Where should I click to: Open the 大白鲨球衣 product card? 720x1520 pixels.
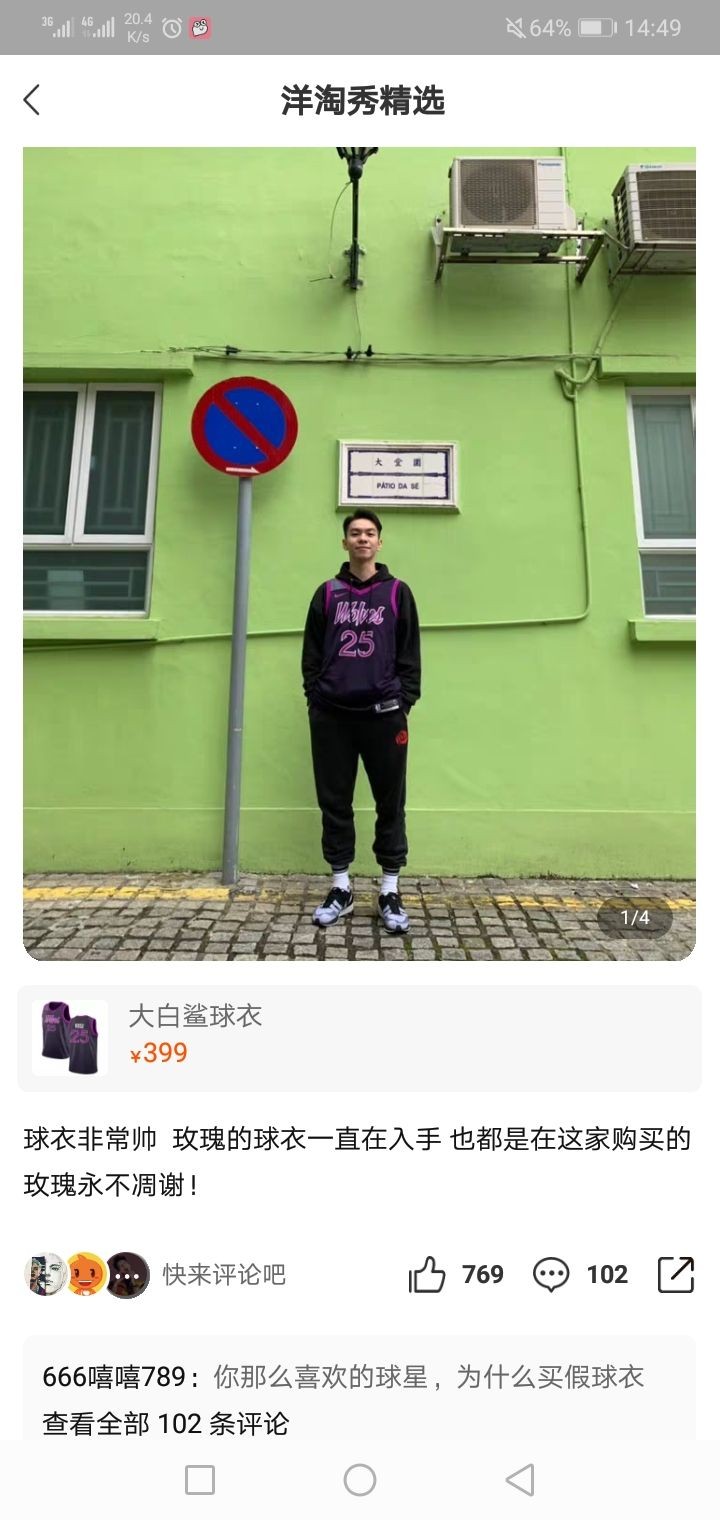[x=359, y=1037]
